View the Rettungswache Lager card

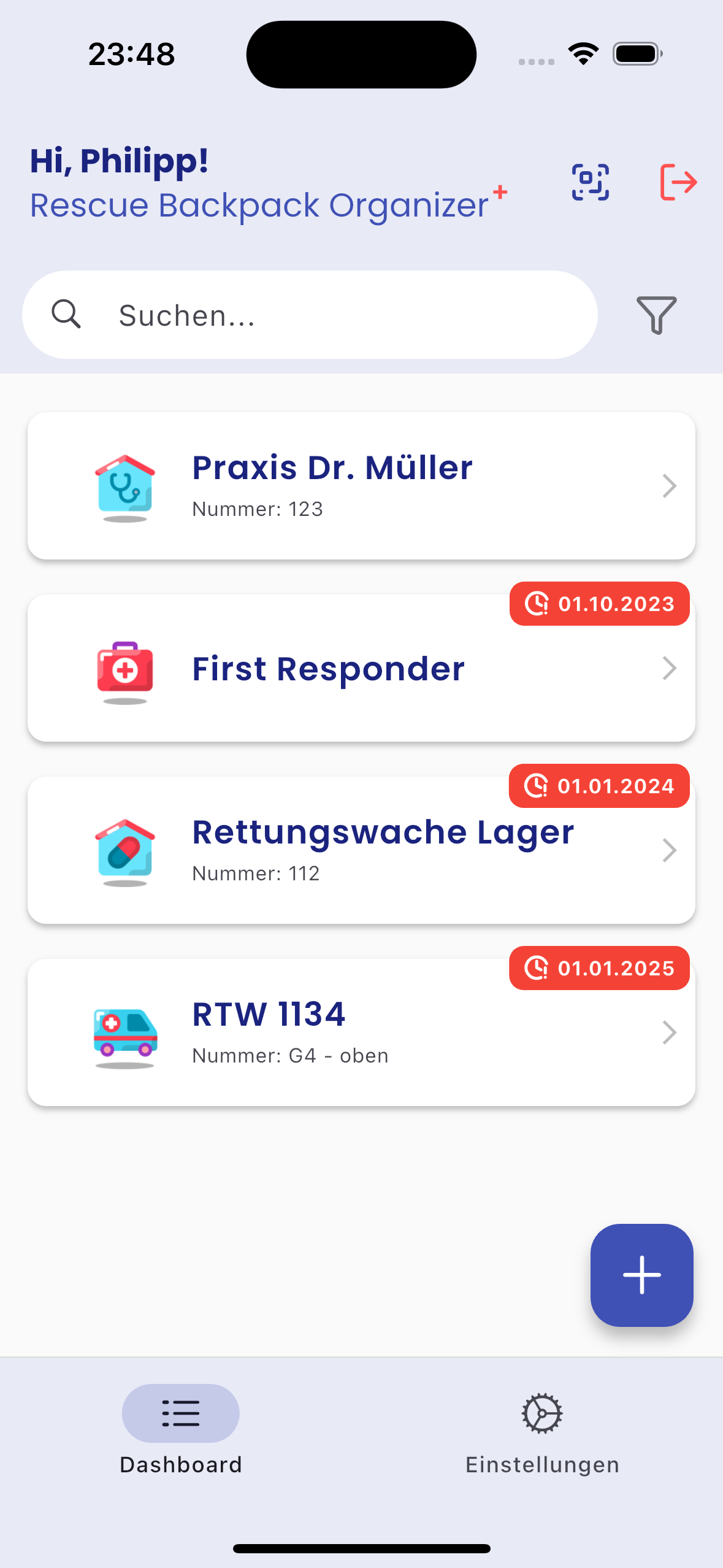[x=361, y=850]
